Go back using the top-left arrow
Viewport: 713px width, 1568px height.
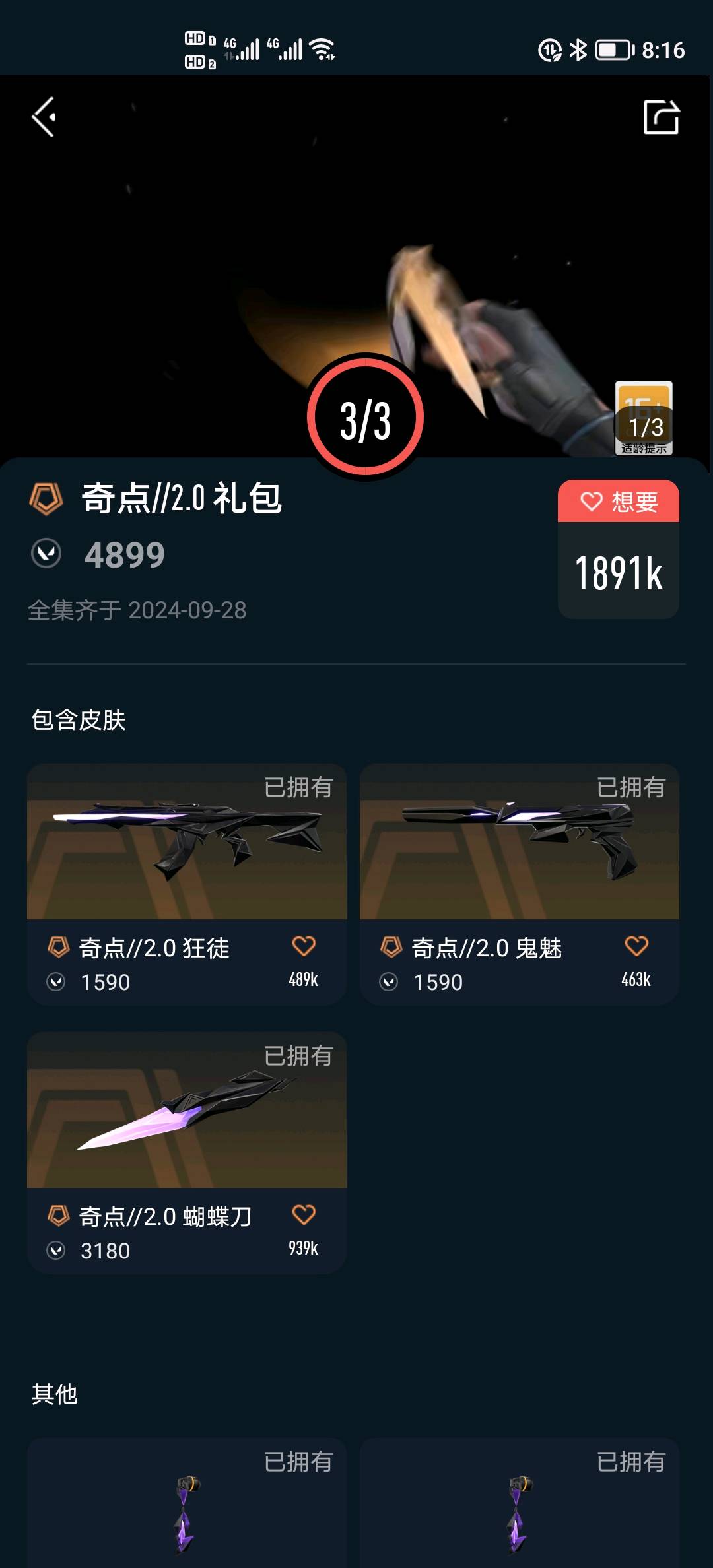(x=44, y=117)
